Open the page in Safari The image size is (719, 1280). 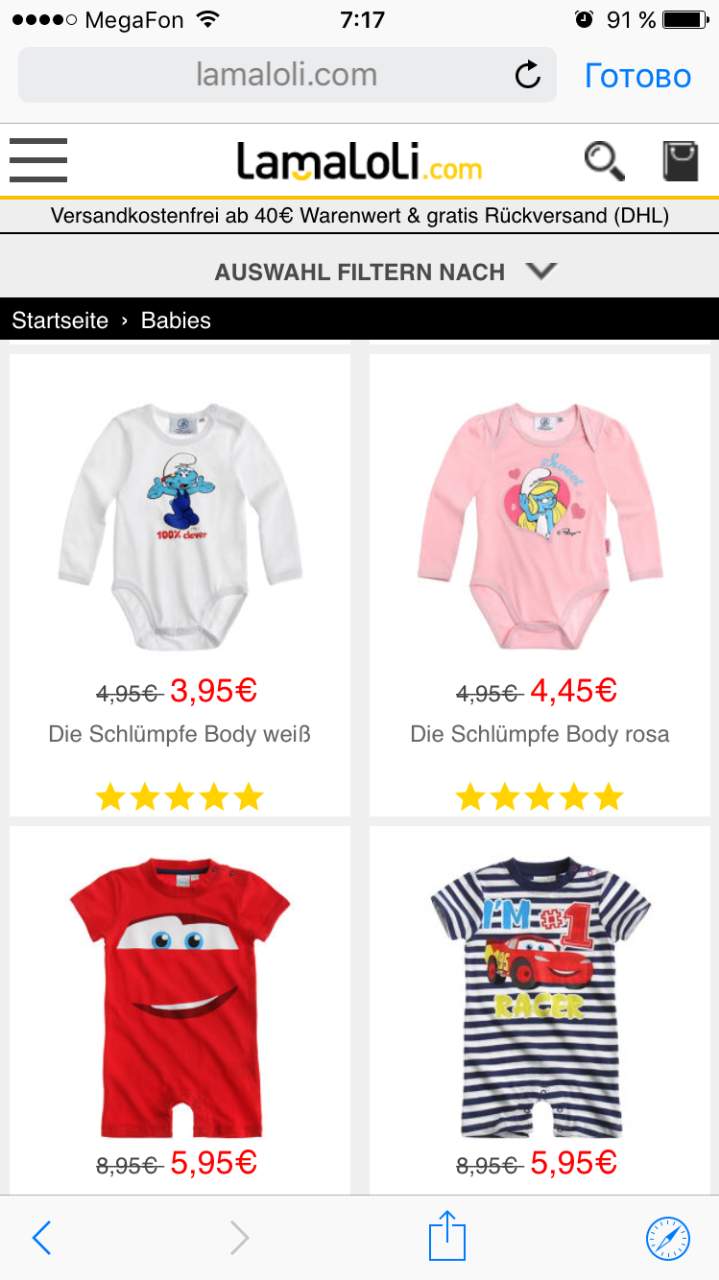pos(667,1238)
